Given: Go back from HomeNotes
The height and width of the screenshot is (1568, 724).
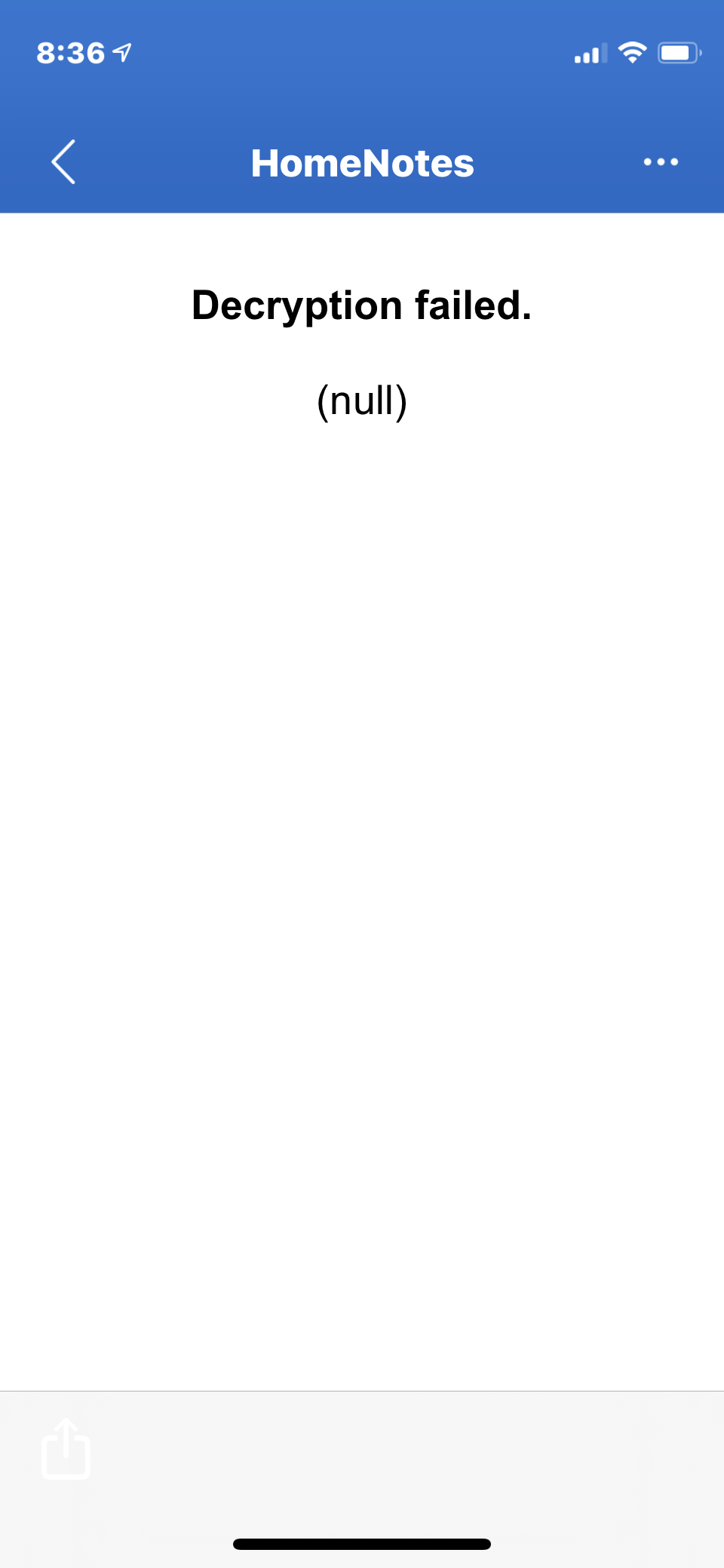Looking at the screenshot, I should click(x=63, y=162).
